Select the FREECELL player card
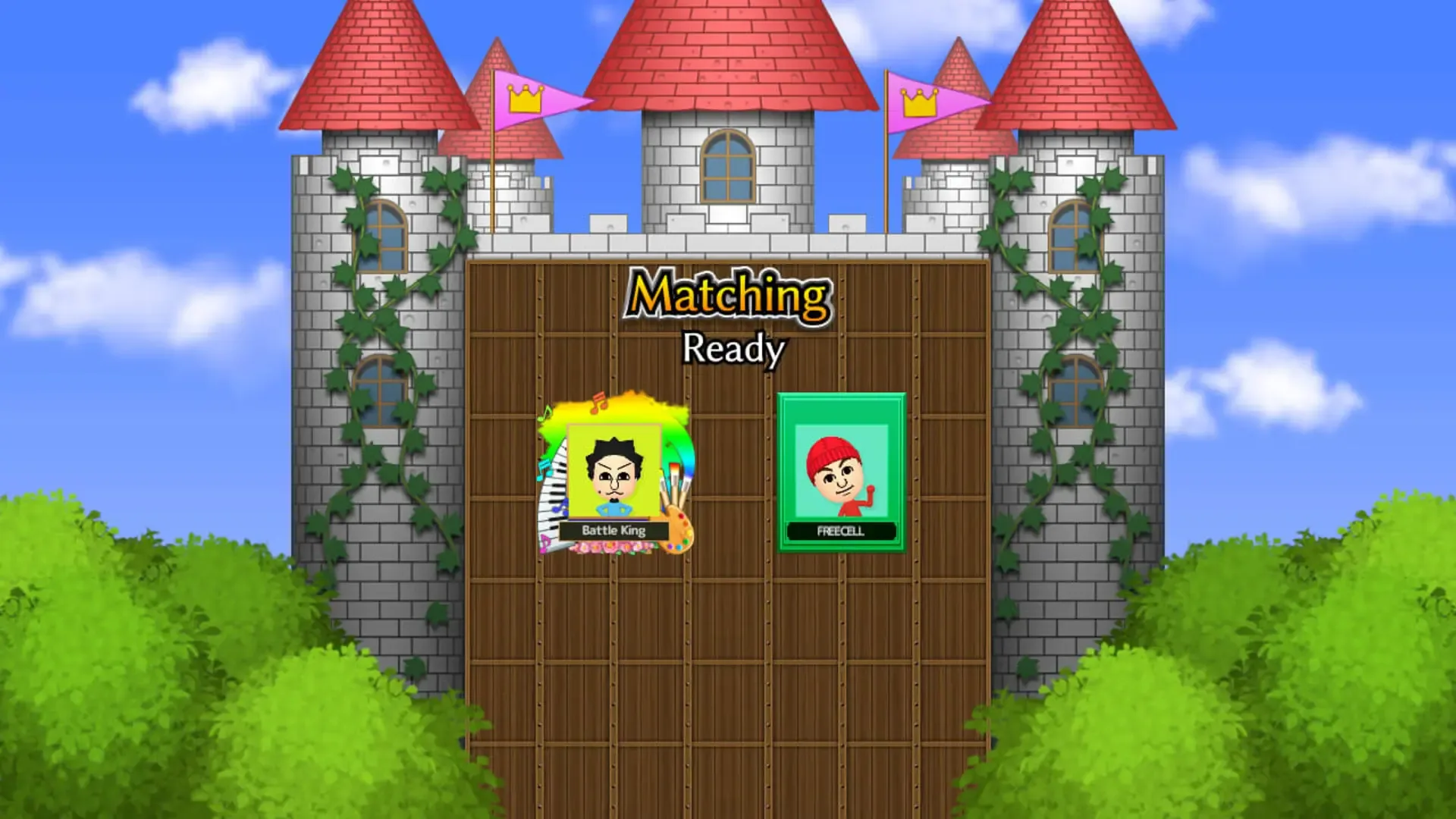The height and width of the screenshot is (819, 1456). [x=841, y=472]
